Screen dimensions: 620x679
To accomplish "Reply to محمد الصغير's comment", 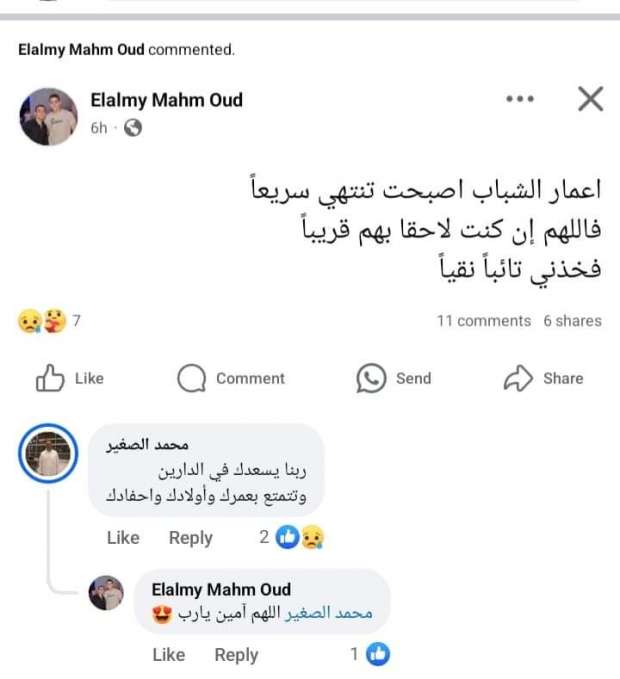I will pyautogui.click(x=190, y=538).
